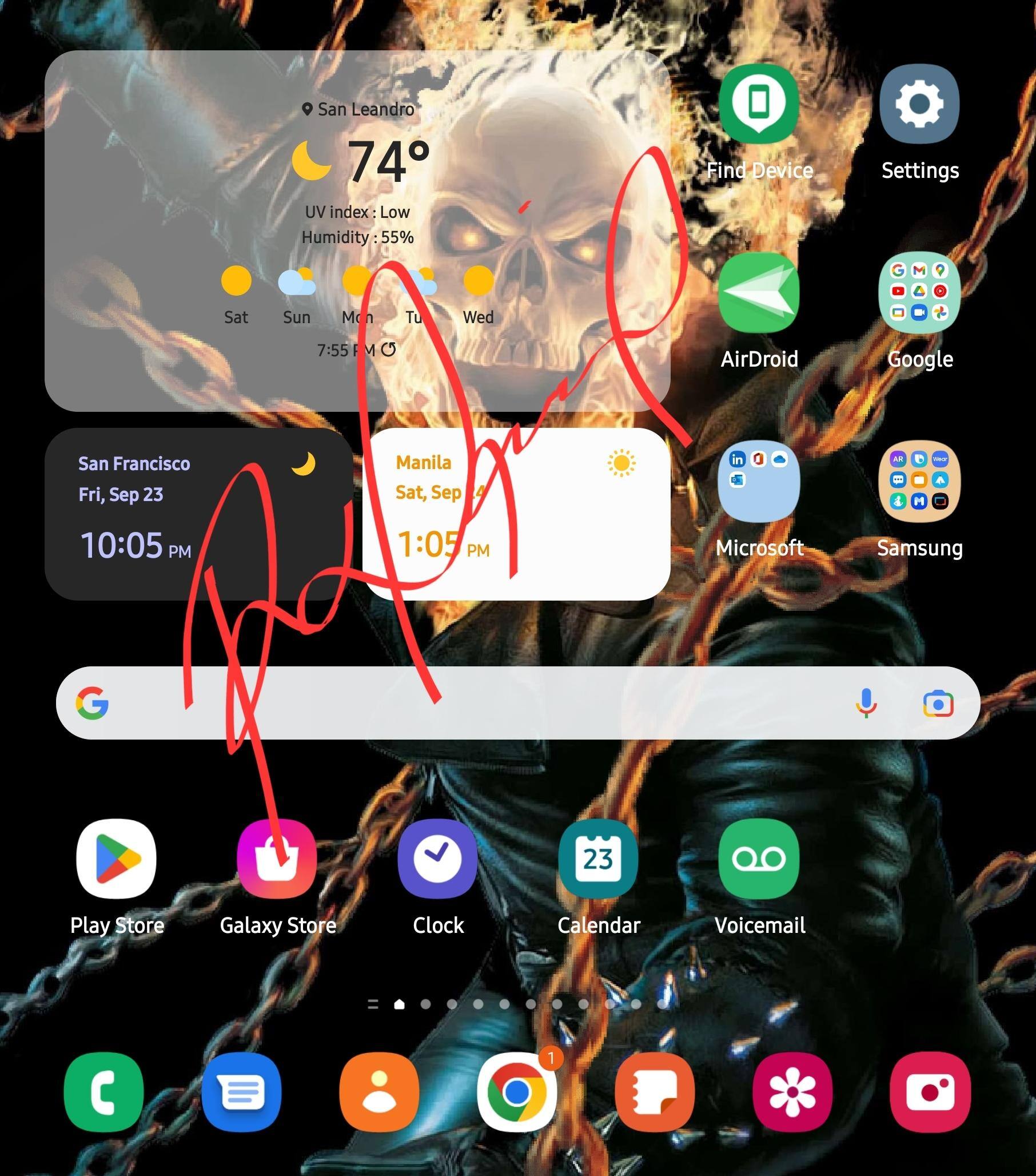Open the Galaxy Store
Screen dimensions: 1036x1176
(277, 859)
